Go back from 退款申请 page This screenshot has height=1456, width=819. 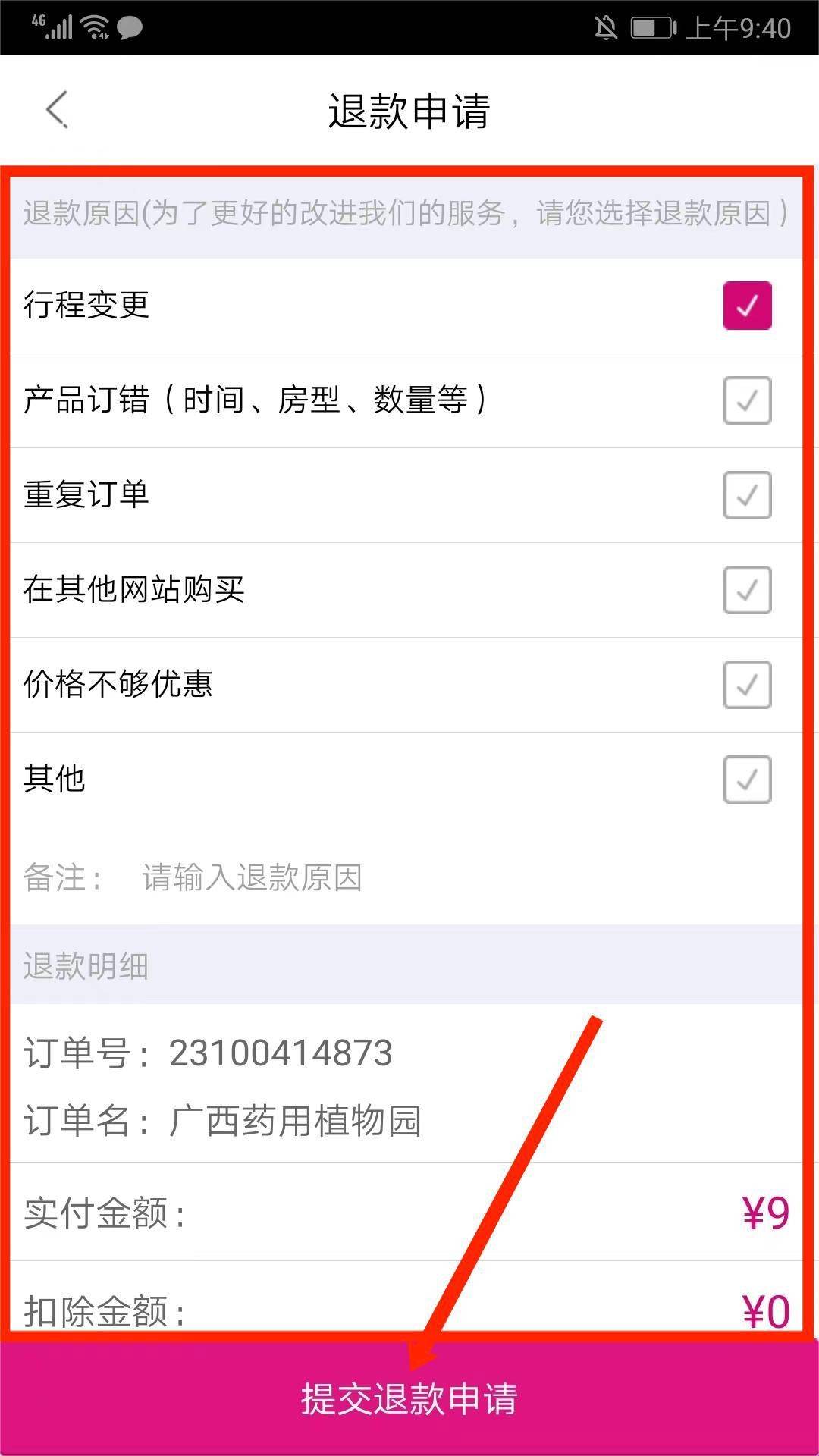(x=58, y=110)
